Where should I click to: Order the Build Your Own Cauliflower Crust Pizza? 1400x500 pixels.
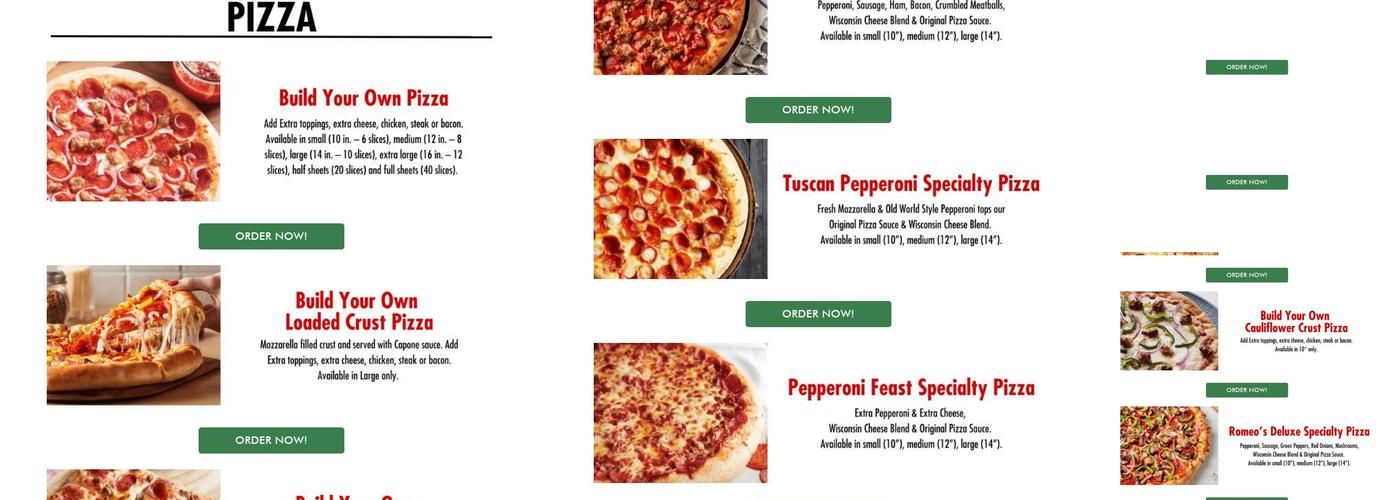click(1246, 390)
